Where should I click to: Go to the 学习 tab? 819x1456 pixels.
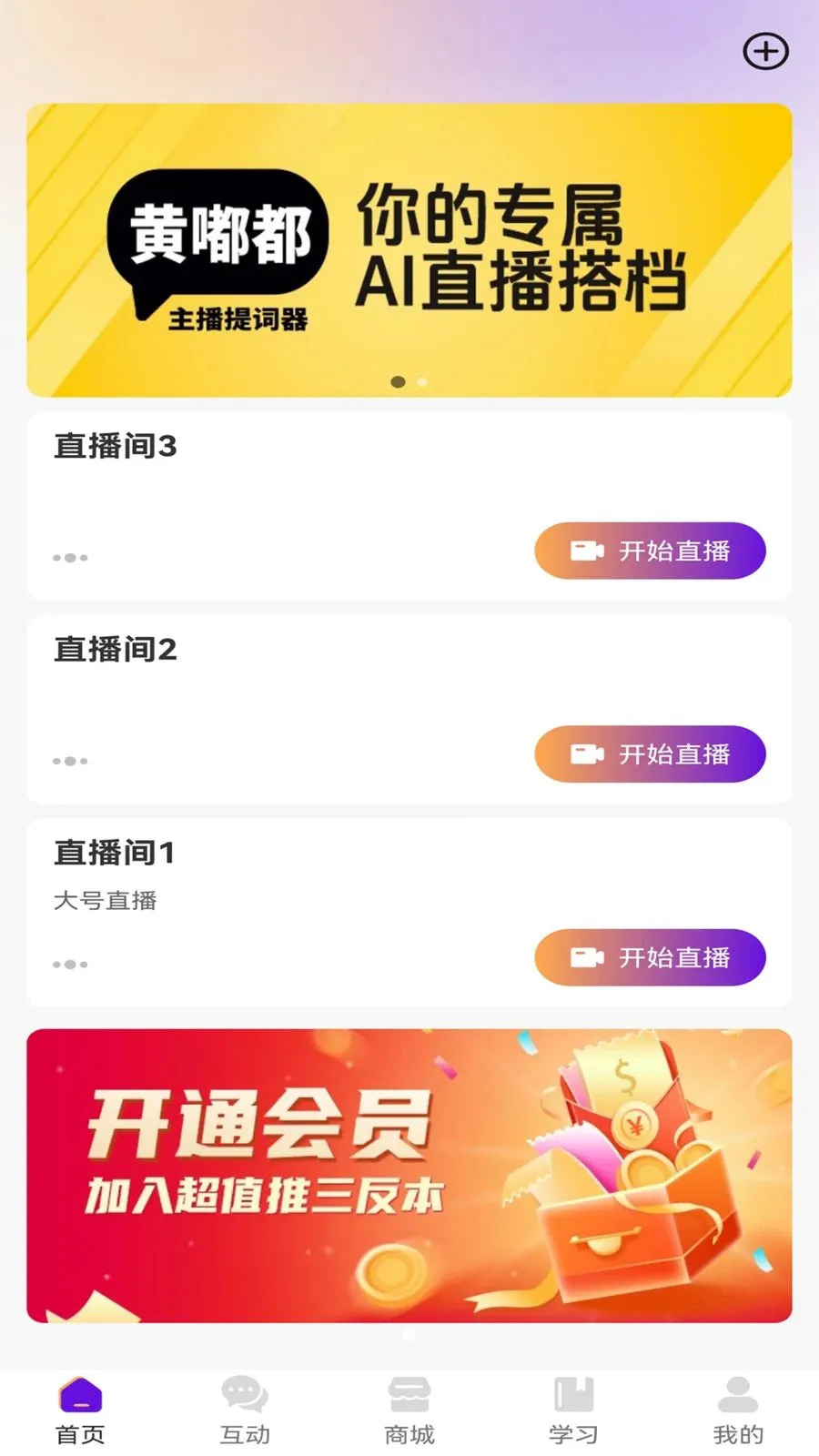tap(573, 1411)
